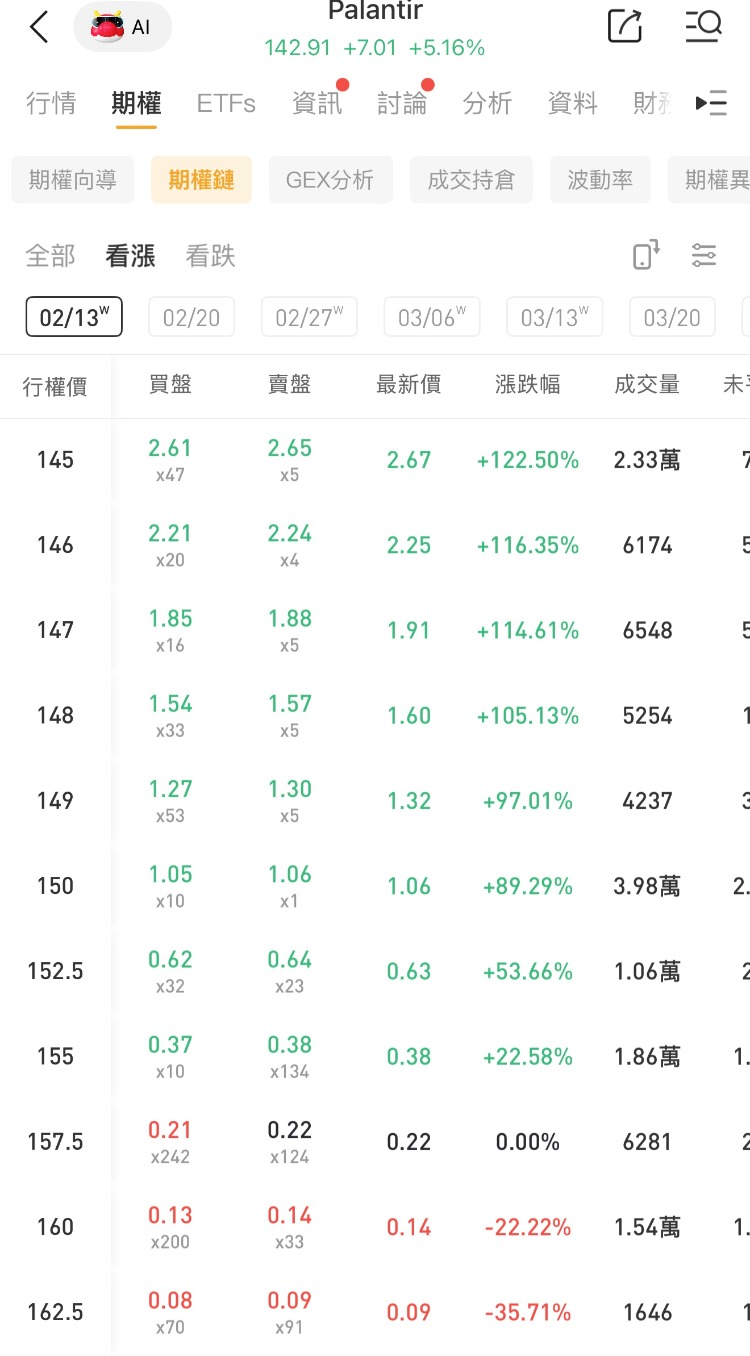Open the 資訊 tab
The width and height of the screenshot is (750, 1356).
[317, 103]
